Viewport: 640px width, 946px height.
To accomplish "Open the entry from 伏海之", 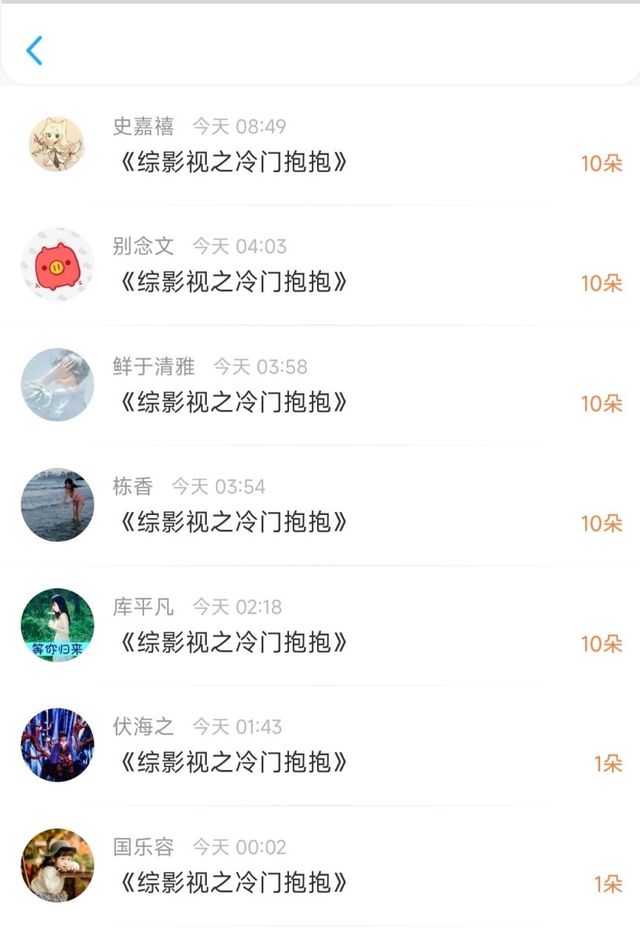I will point(234,762).
